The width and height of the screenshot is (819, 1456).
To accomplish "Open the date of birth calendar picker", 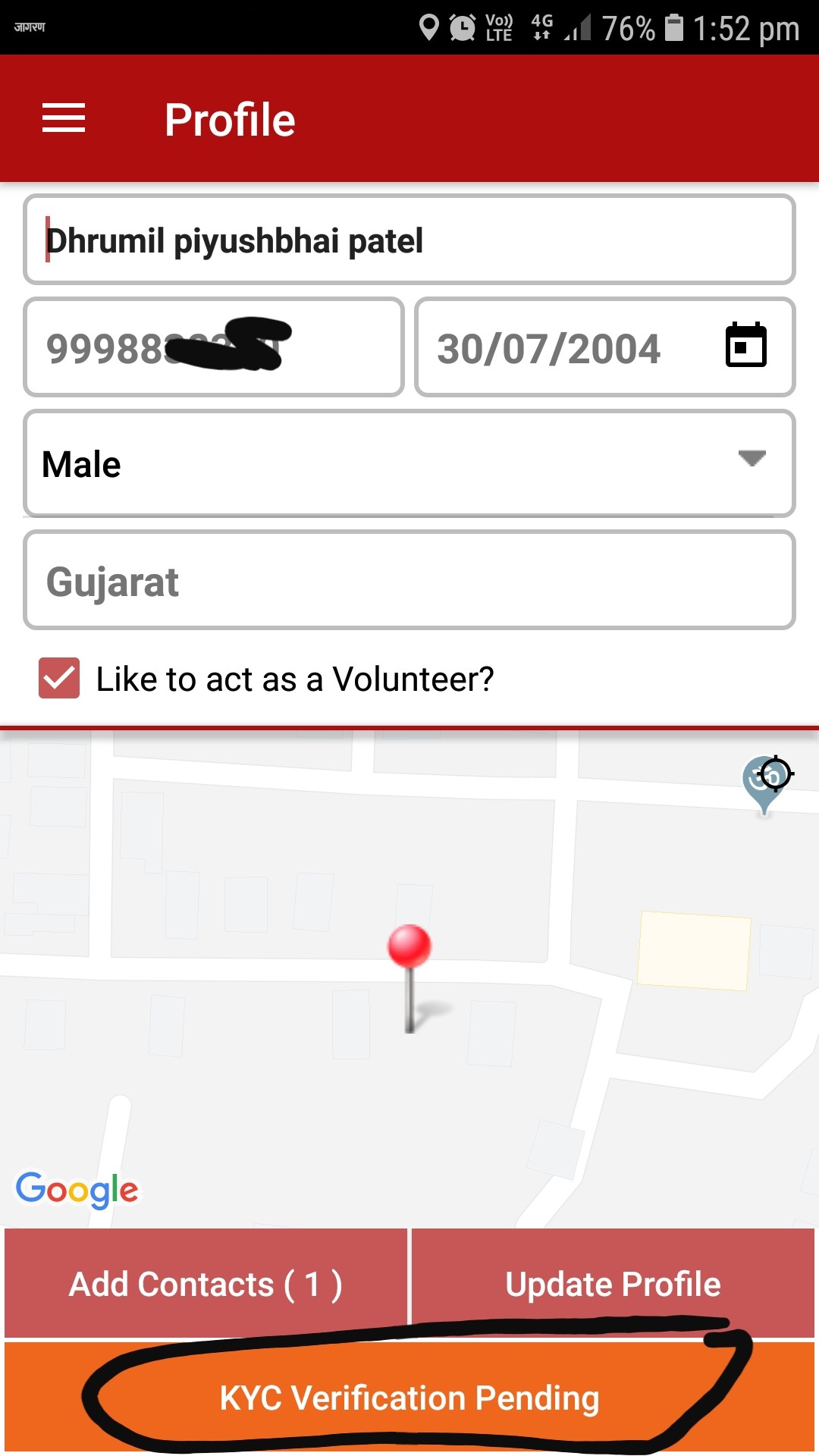I will pyautogui.click(x=746, y=345).
